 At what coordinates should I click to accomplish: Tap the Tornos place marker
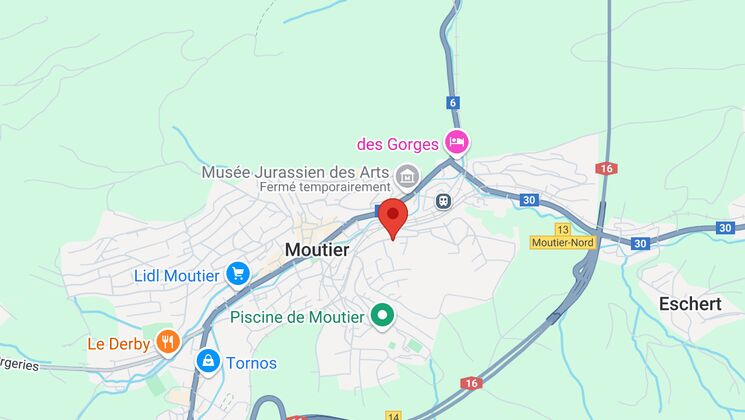pyautogui.click(x=208, y=362)
